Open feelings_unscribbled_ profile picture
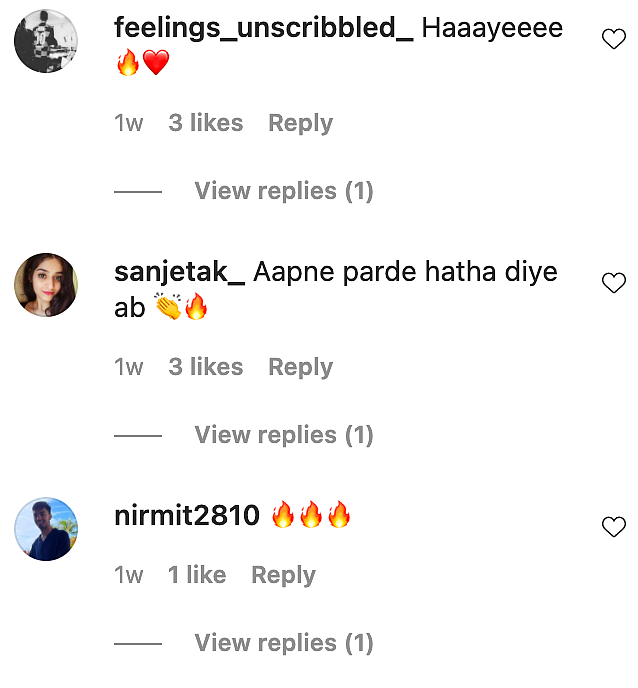The height and width of the screenshot is (688, 638). click(46, 41)
